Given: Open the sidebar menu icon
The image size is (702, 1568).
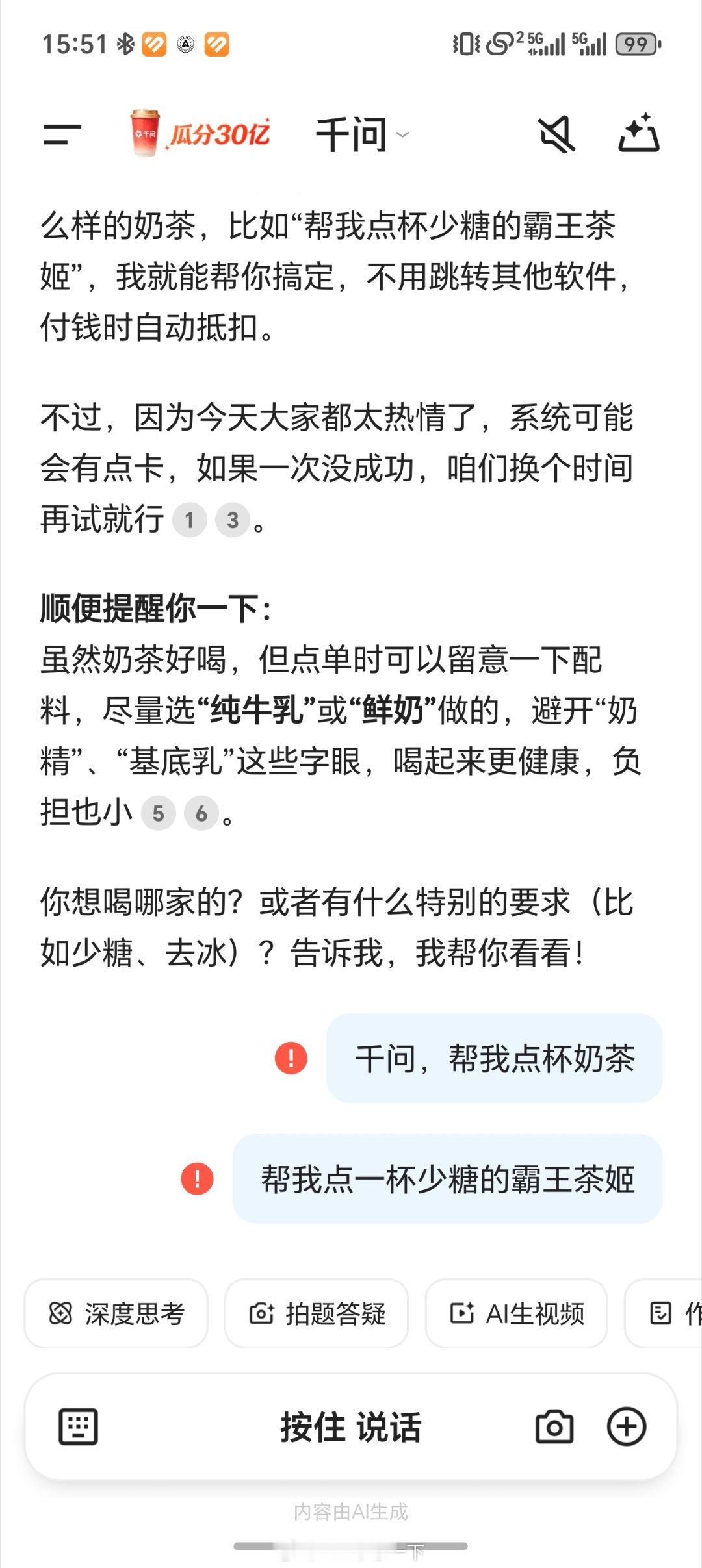Looking at the screenshot, I should (x=63, y=134).
